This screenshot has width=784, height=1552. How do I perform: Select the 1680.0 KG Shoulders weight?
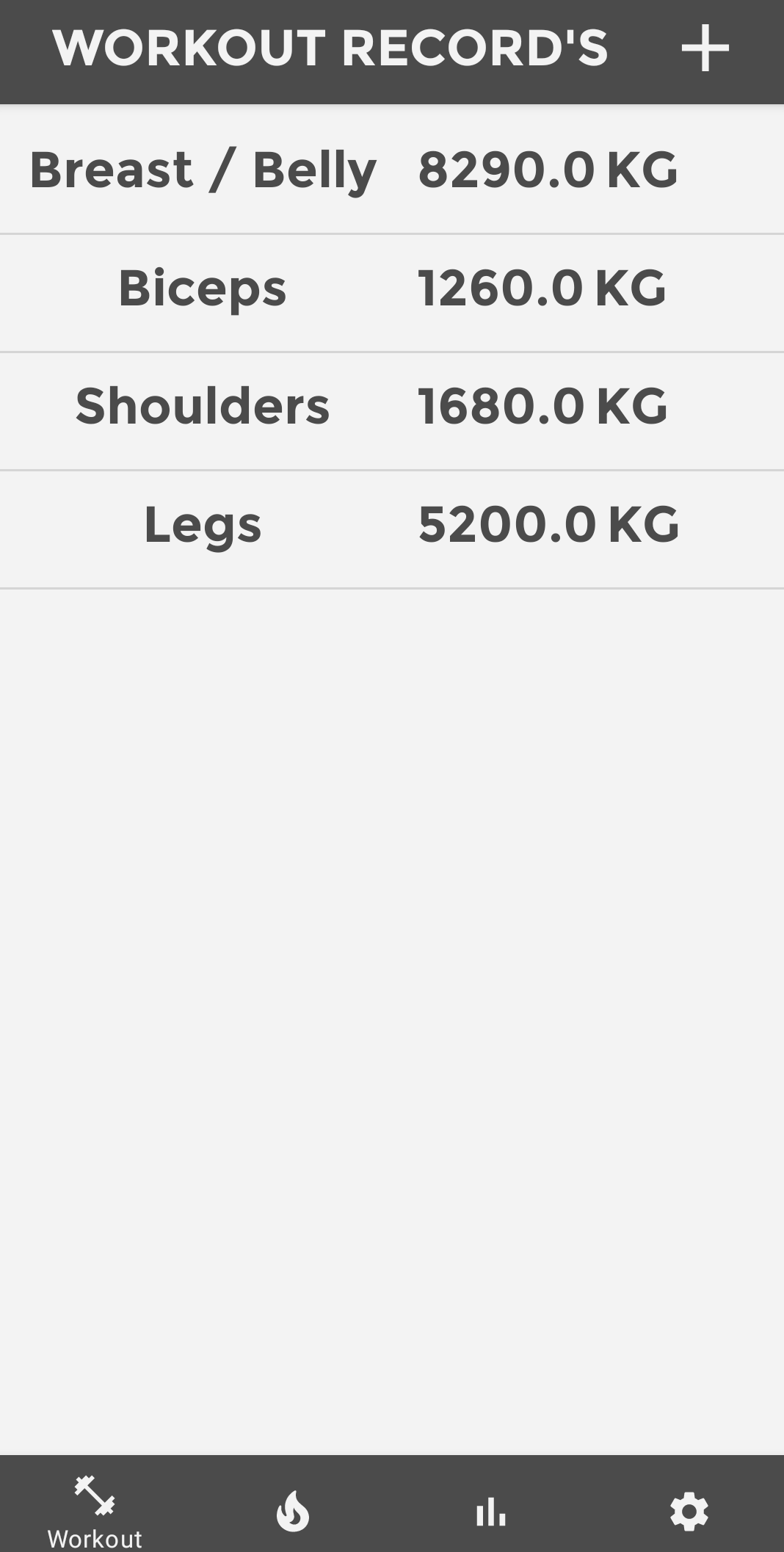543,407
